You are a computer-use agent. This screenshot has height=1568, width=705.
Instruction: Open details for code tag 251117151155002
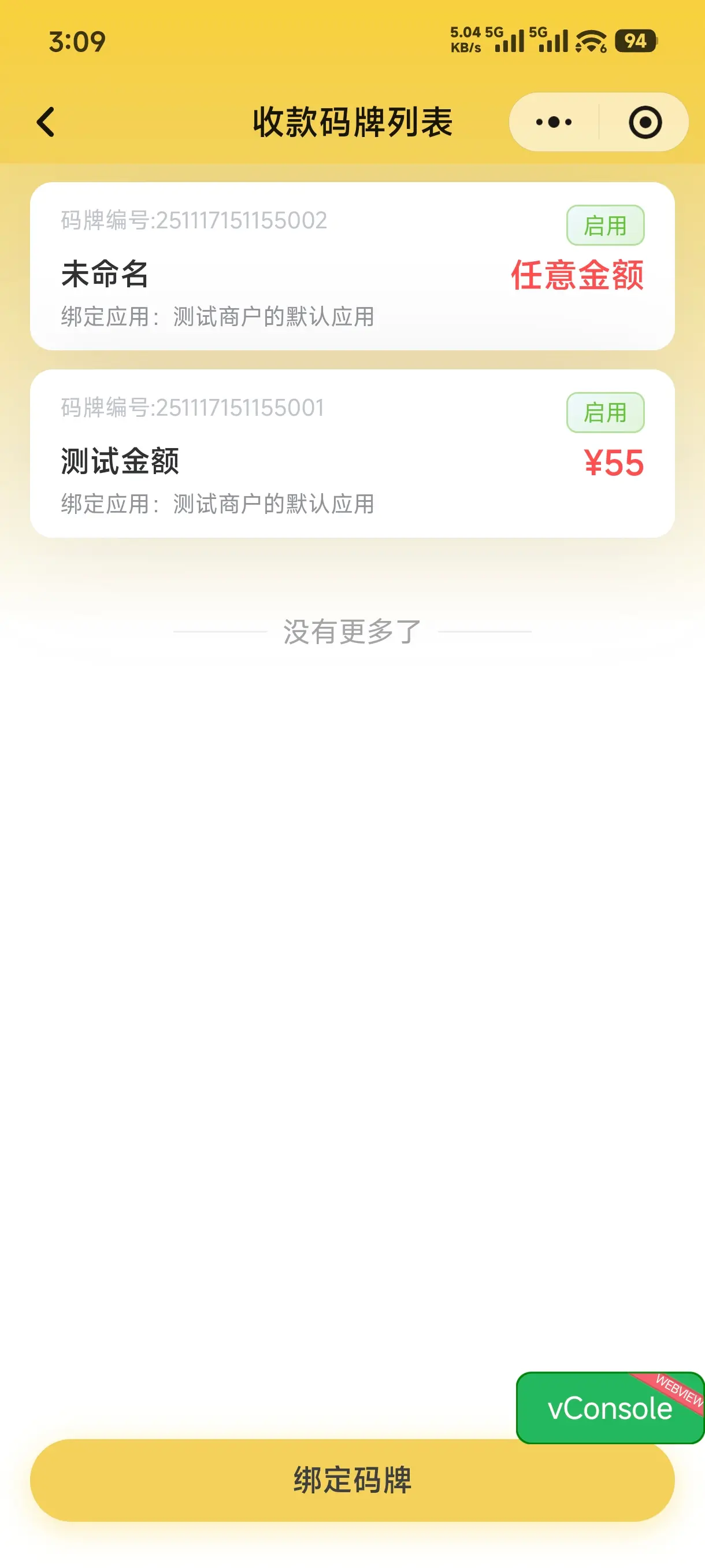(192, 221)
